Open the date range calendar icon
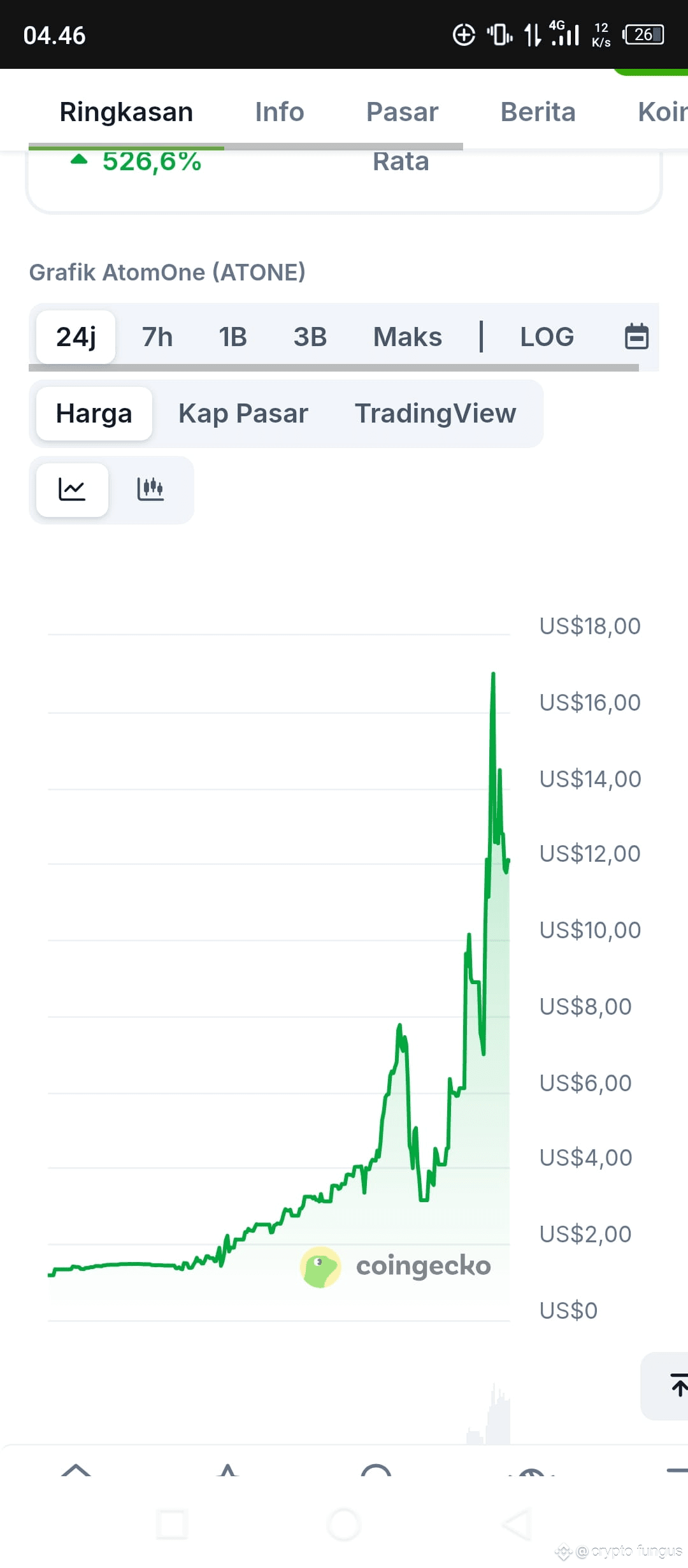Image resolution: width=688 pixels, height=1568 pixels. 638,337
